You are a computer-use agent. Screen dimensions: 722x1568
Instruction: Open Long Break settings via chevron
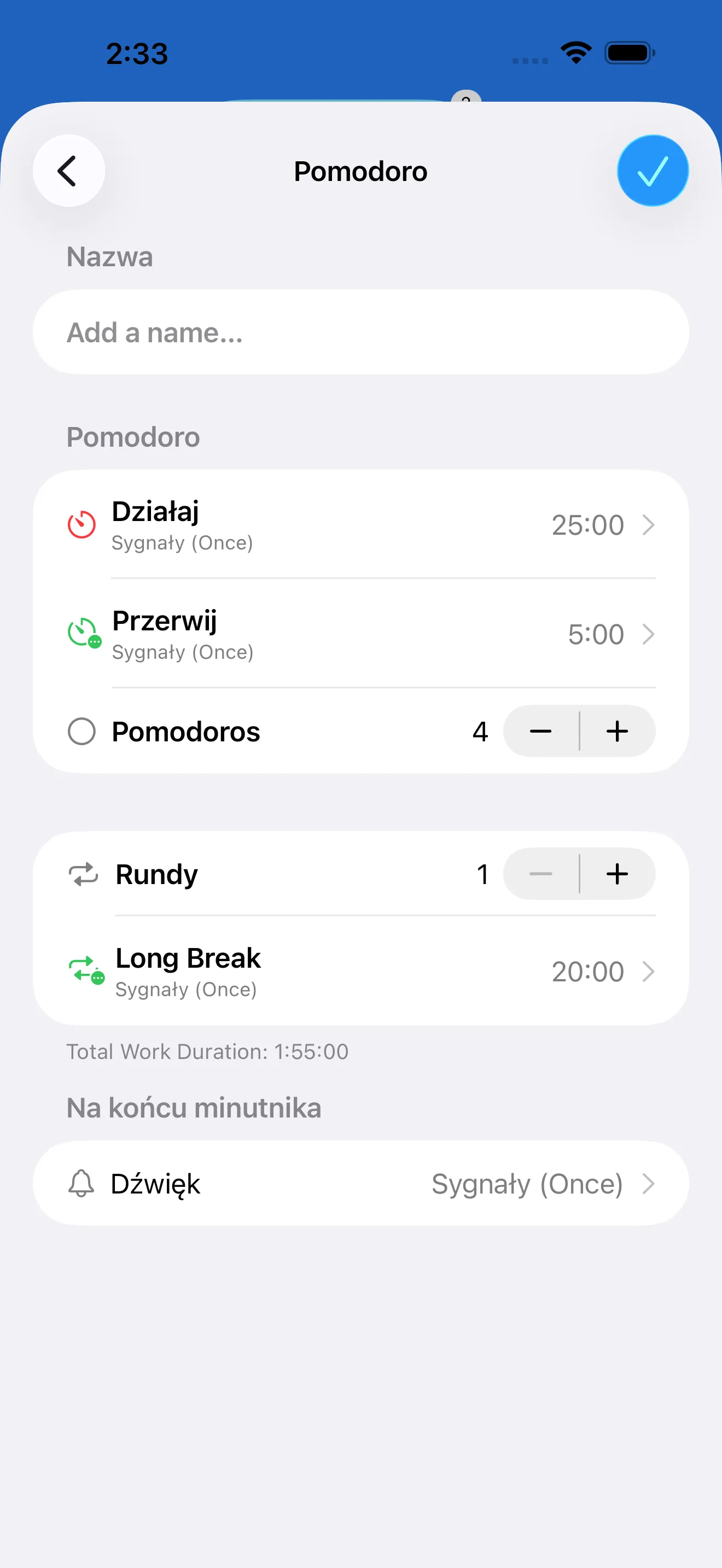point(649,972)
